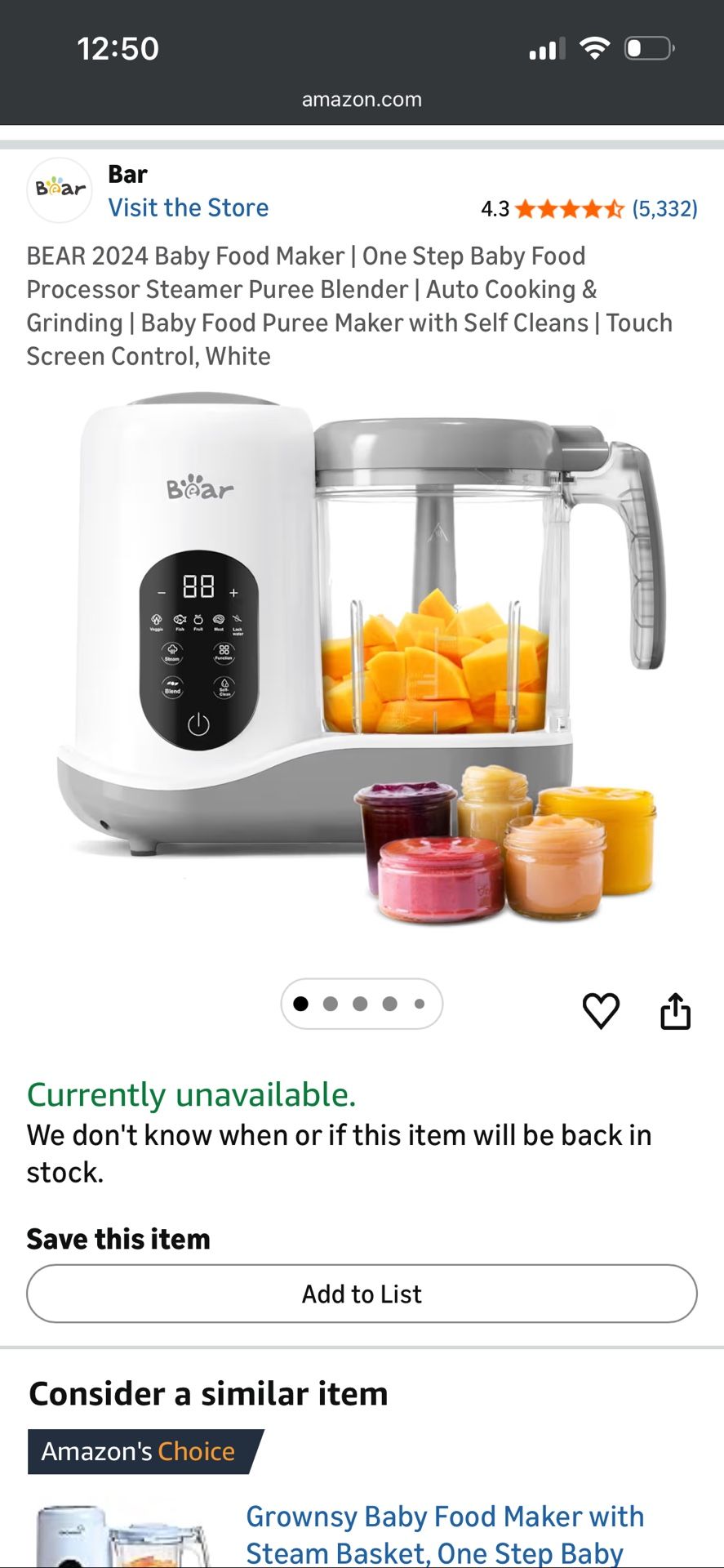Toggle the wishlist heart icon

click(x=601, y=1010)
